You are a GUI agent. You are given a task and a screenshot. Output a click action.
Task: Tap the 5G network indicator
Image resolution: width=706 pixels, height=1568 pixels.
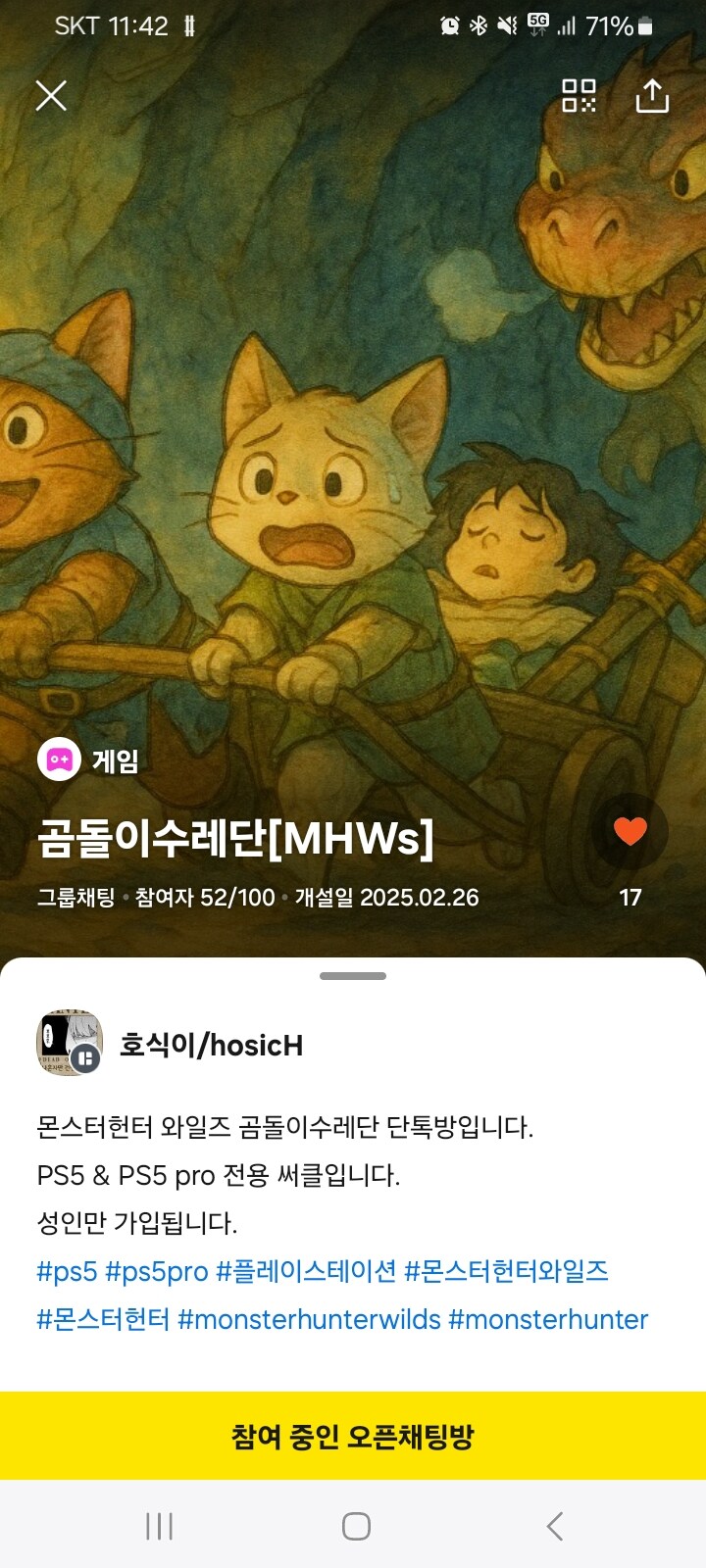tap(535, 27)
